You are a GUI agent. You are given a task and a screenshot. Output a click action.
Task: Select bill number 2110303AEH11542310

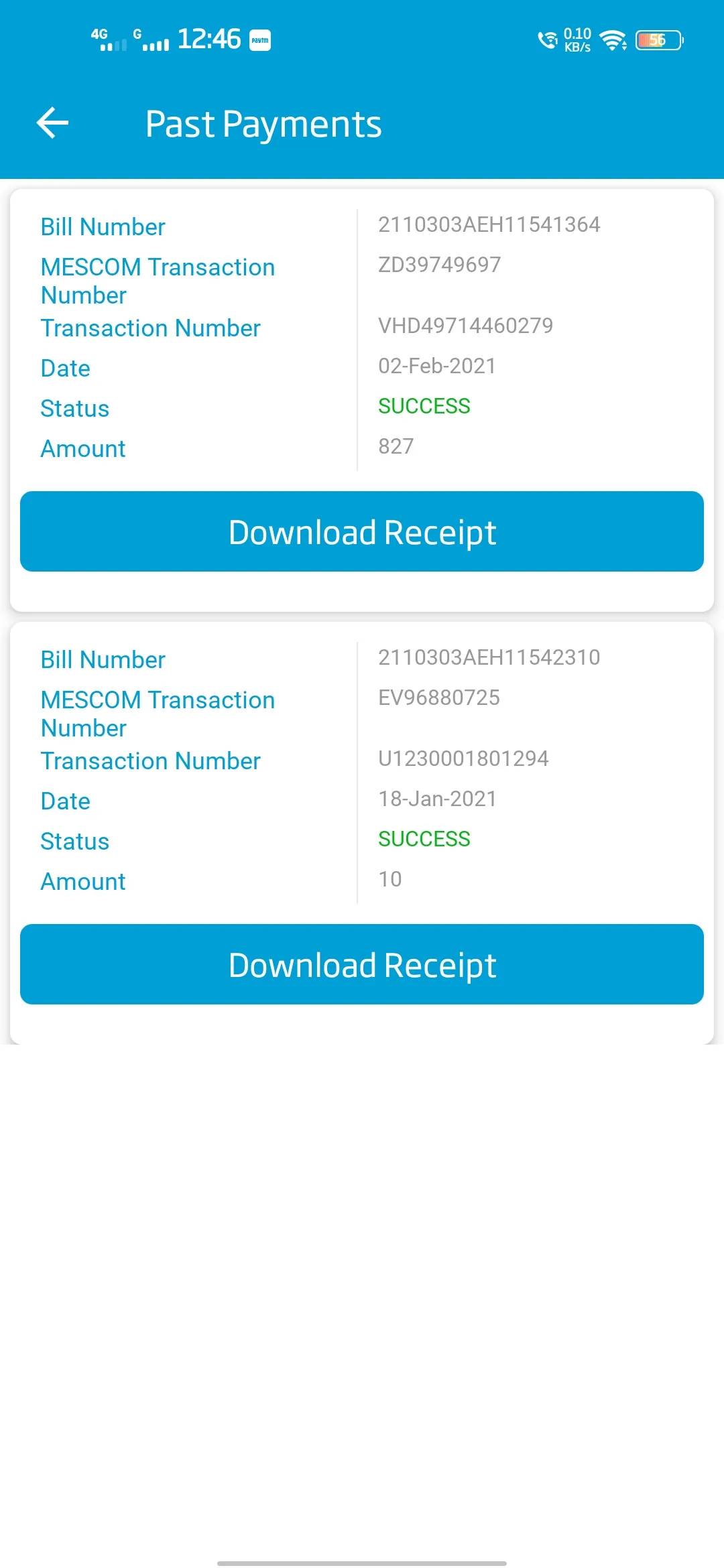click(x=489, y=657)
